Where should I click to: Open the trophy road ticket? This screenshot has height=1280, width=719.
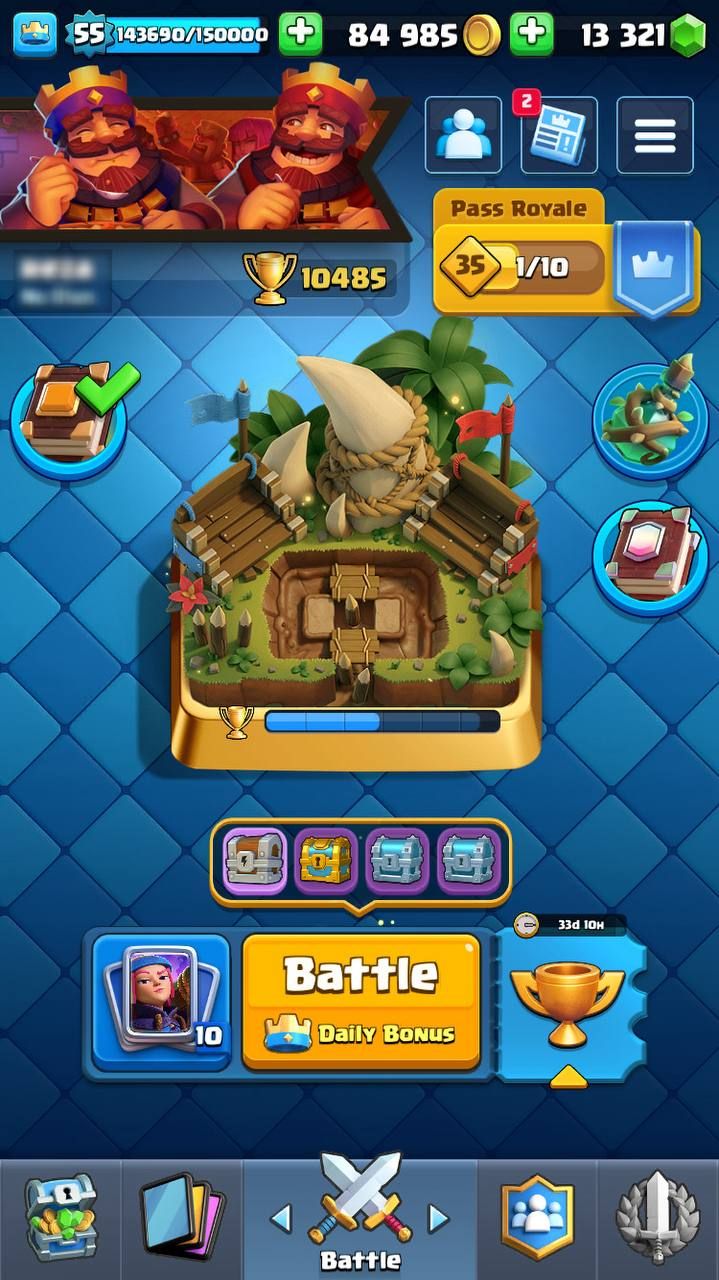(568, 1005)
